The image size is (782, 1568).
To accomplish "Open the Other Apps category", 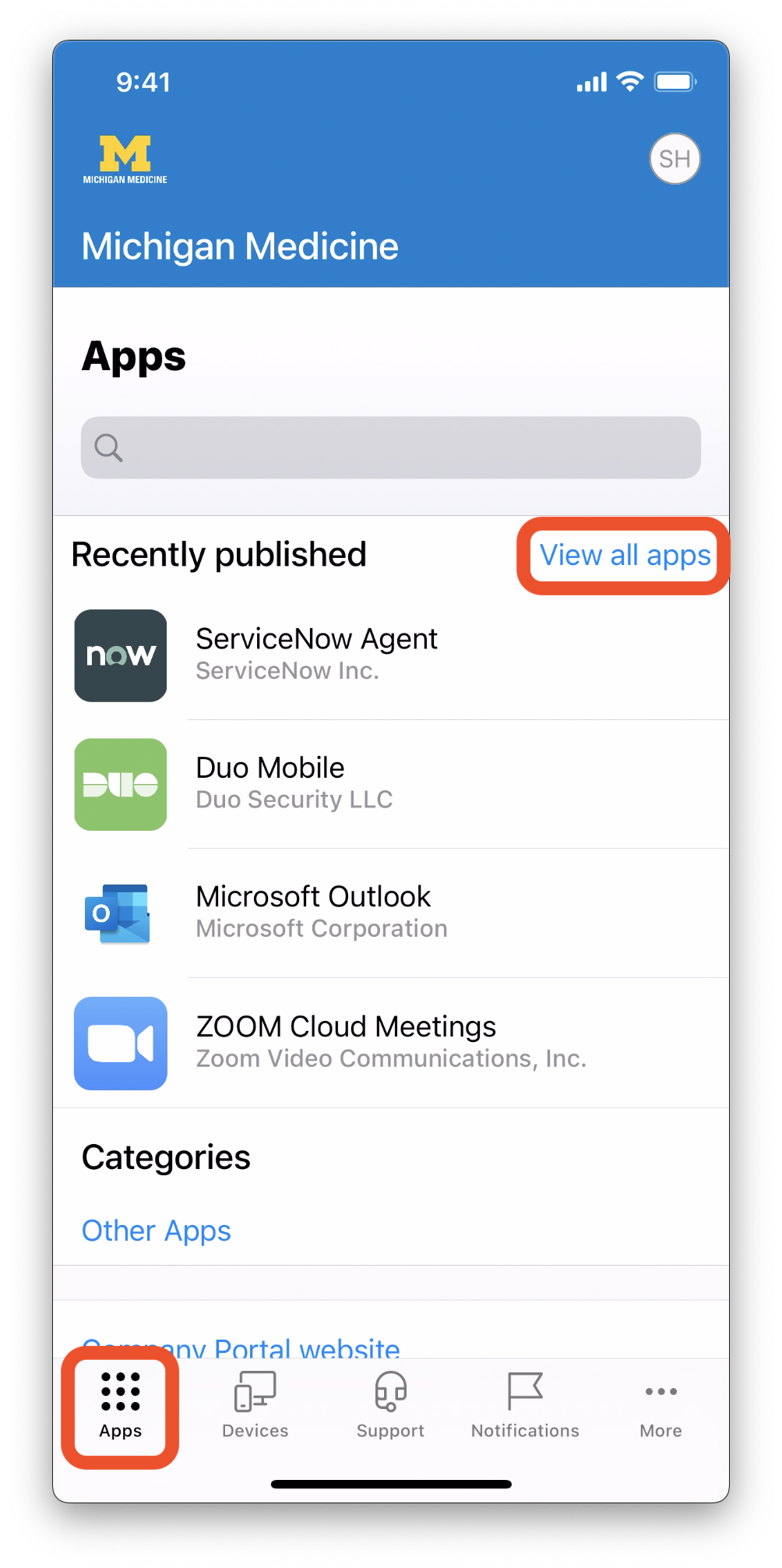I will [x=157, y=1231].
